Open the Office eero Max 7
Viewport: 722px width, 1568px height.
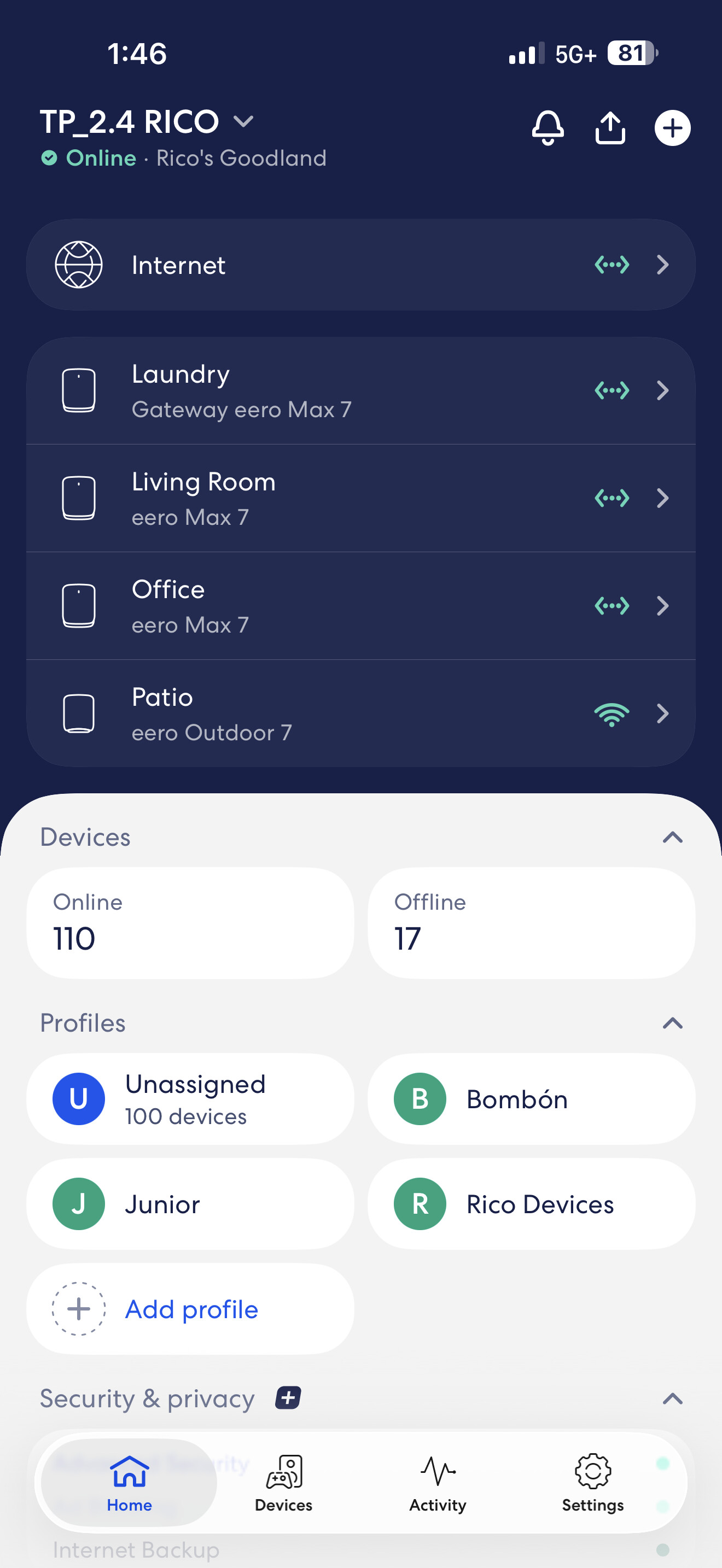coord(361,606)
